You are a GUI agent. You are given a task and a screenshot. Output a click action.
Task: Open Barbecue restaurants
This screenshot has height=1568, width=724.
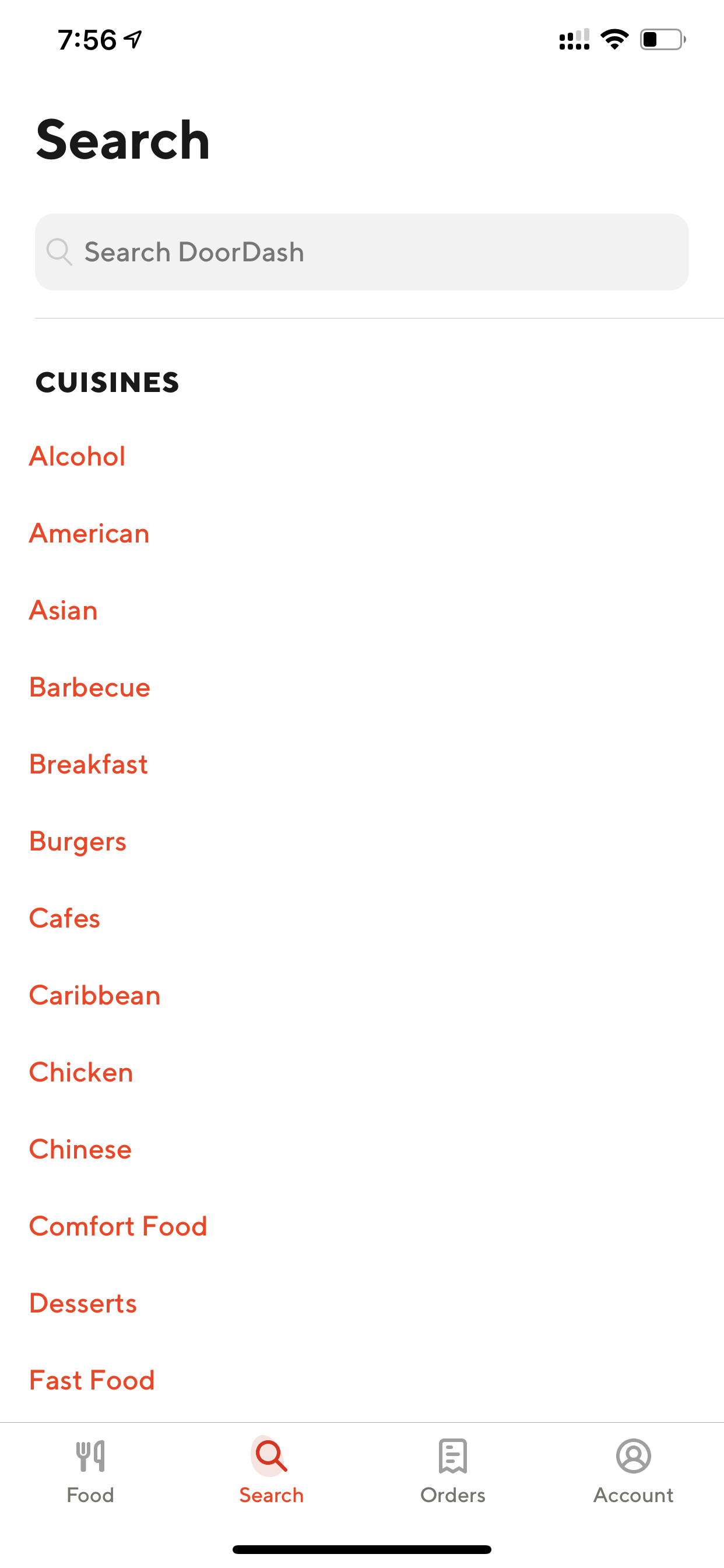pos(90,688)
